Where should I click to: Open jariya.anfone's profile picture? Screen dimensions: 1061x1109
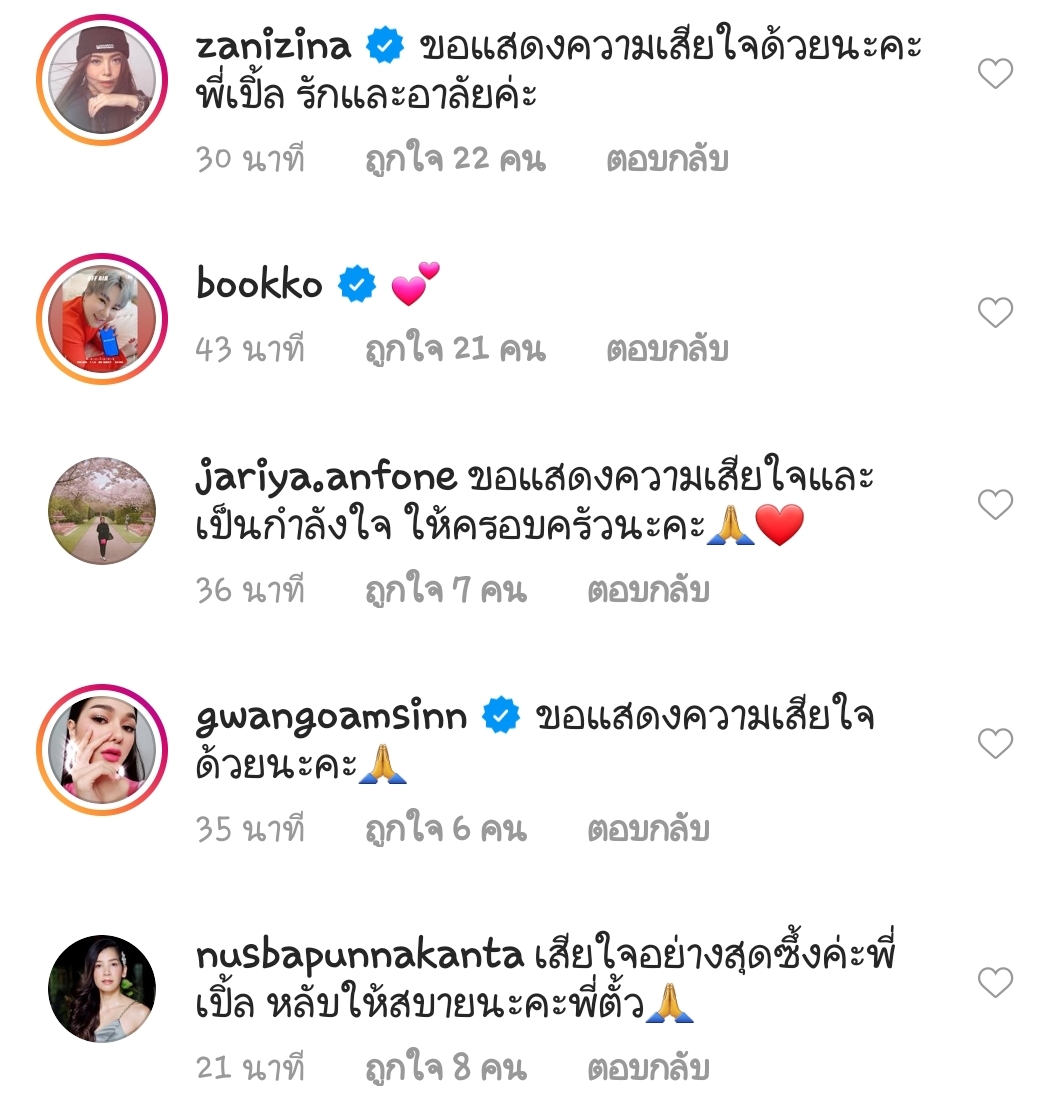coord(100,510)
